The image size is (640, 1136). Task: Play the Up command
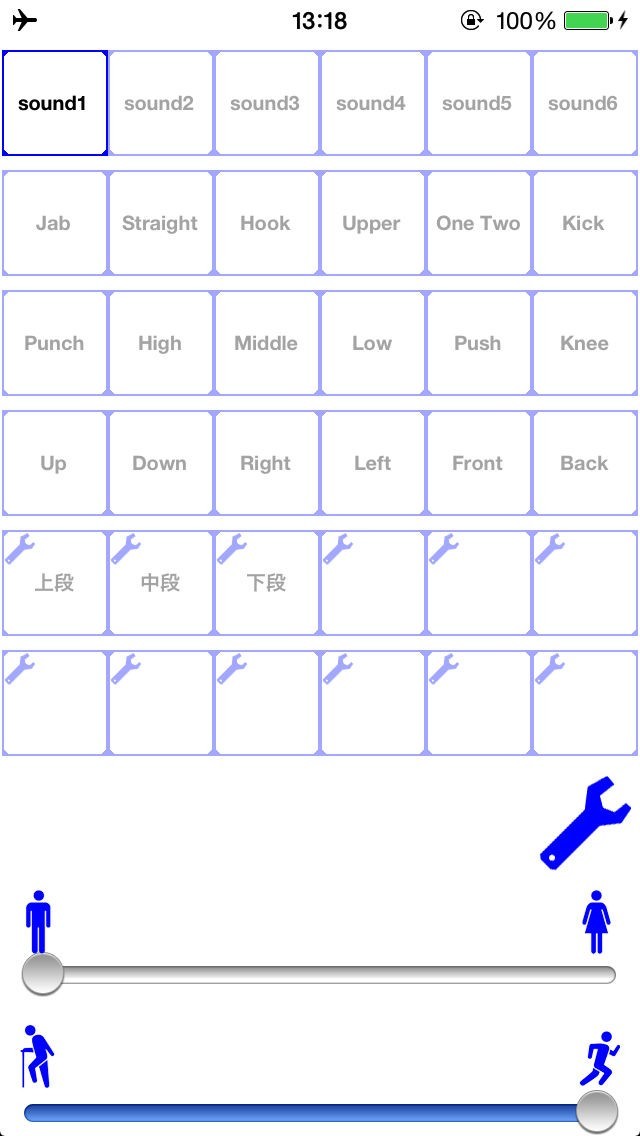pyautogui.click(x=55, y=463)
